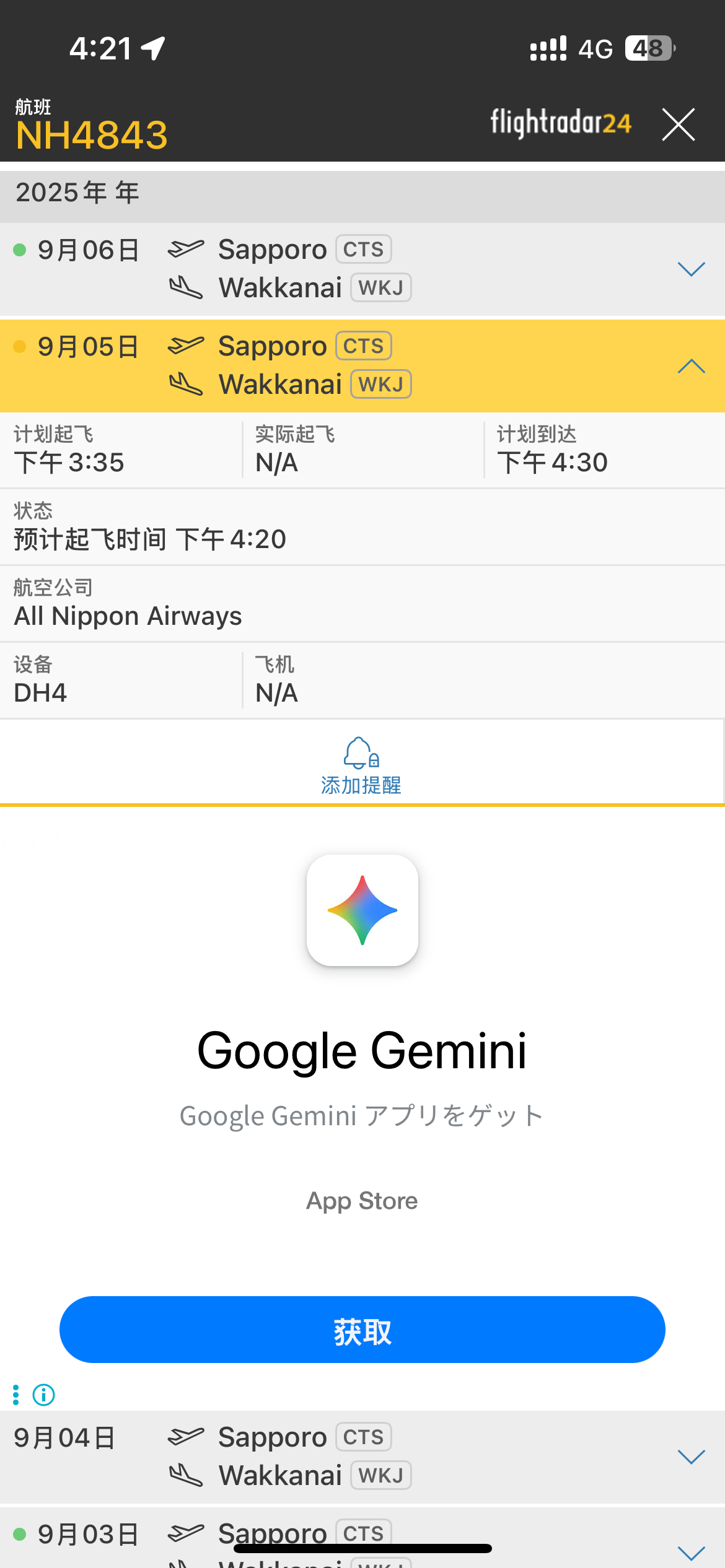The width and height of the screenshot is (725, 1568).
Task: Expand the 9月03日 Sapporo flight row
Action: (x=691, y=1552)
